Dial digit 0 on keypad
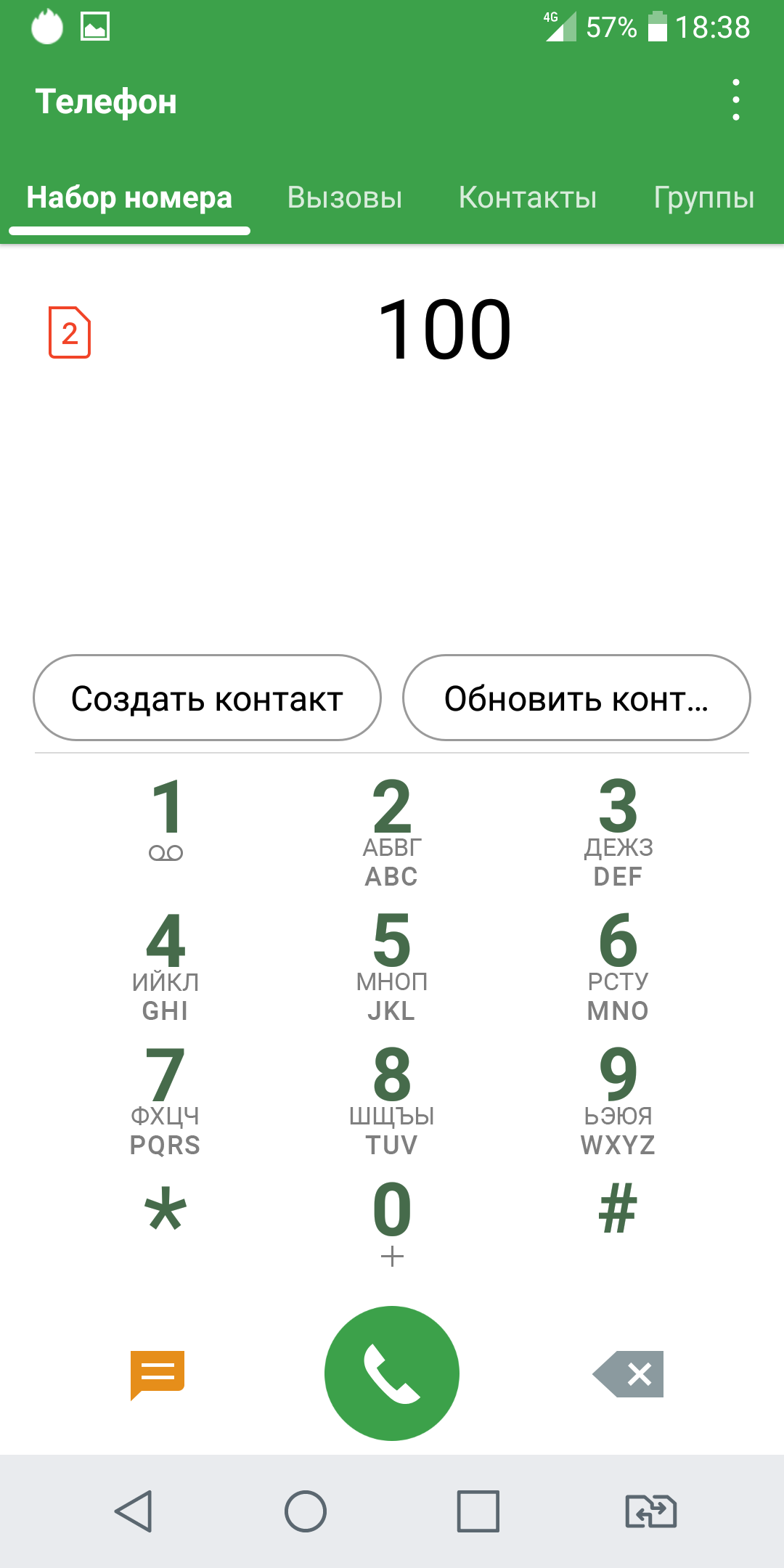The image size is (784, 1568). tap(392, 1220)
